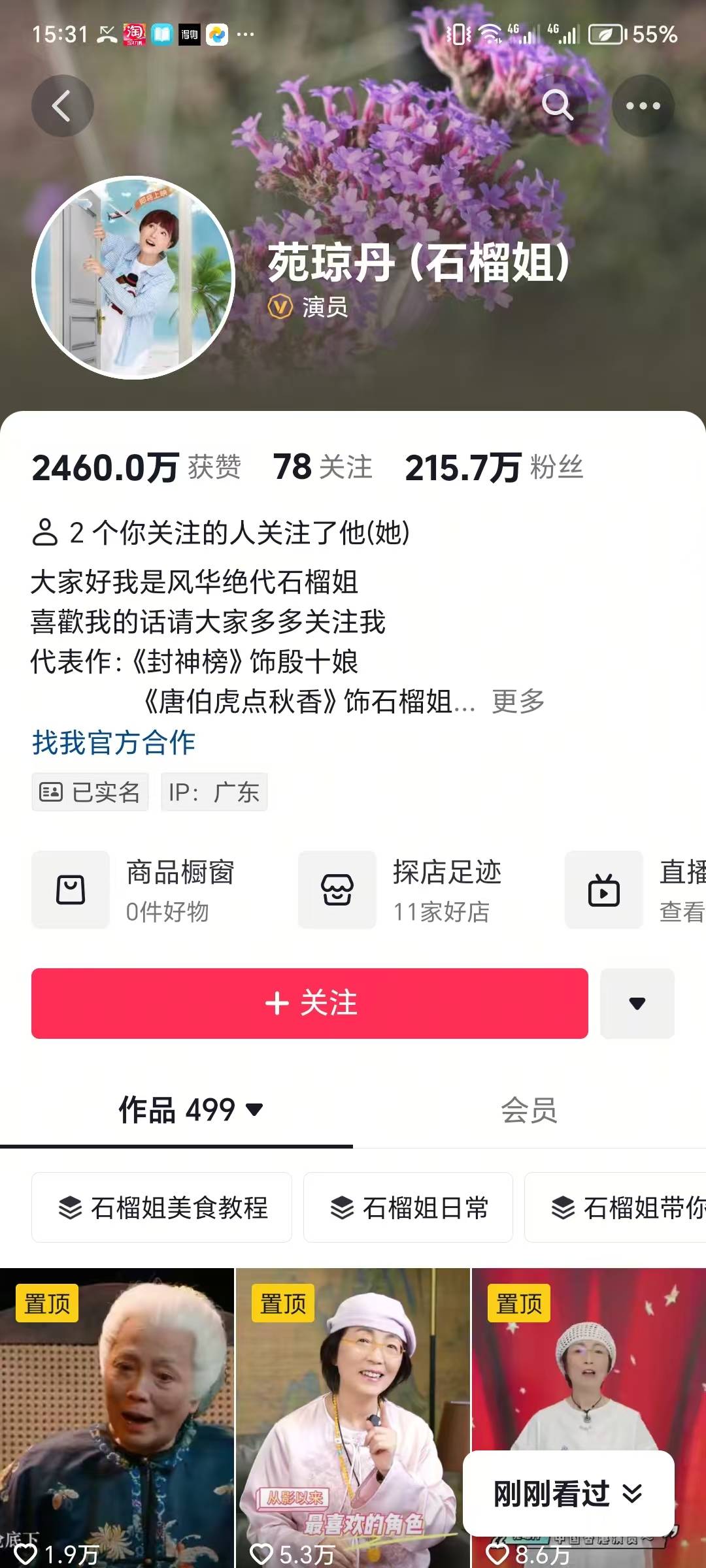Switch to the 会员 tab
Viewport: 706px width, 1568px height.
529,1110
